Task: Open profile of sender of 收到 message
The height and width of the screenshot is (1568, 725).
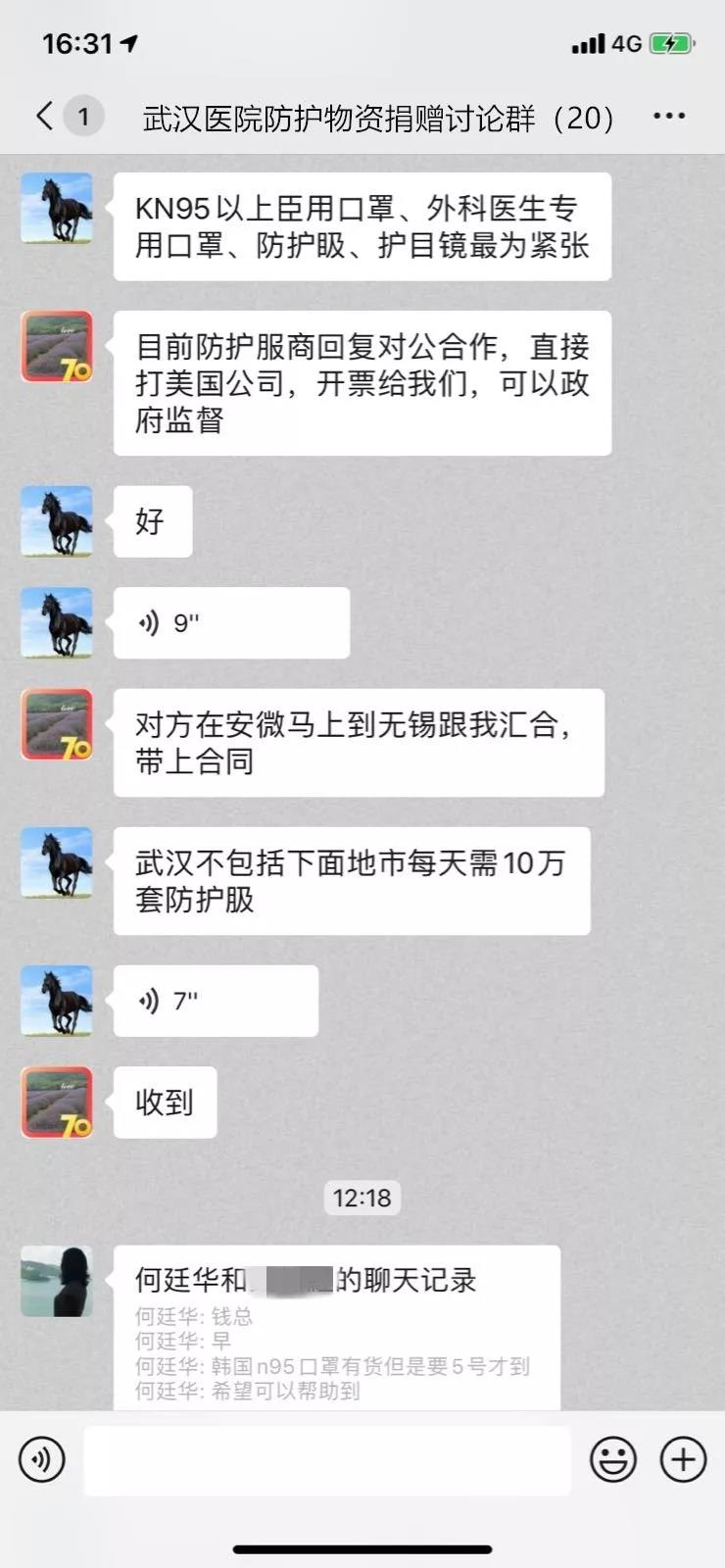Action: pos(57,1102)
